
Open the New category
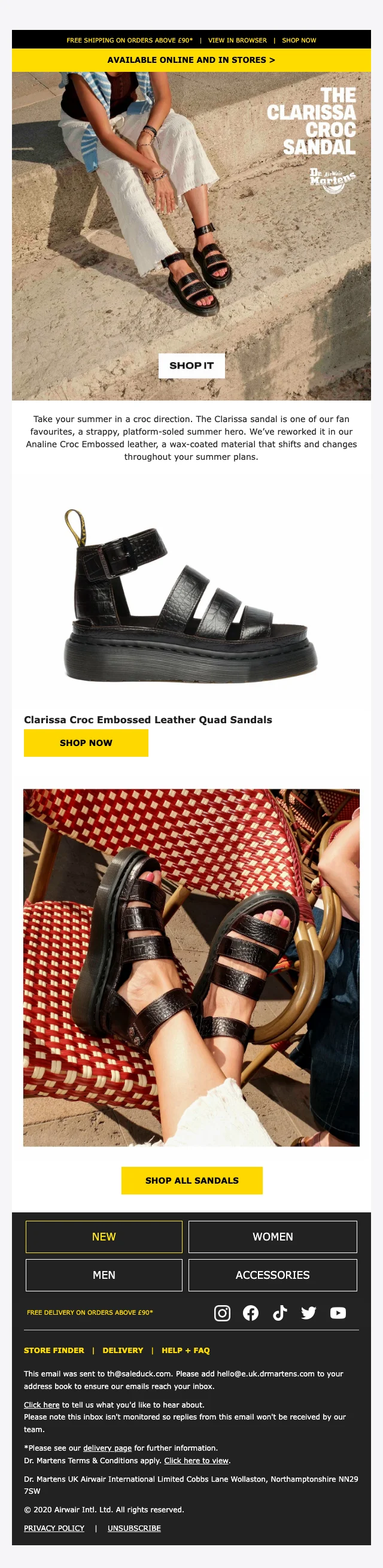[x=104, y=1236]
